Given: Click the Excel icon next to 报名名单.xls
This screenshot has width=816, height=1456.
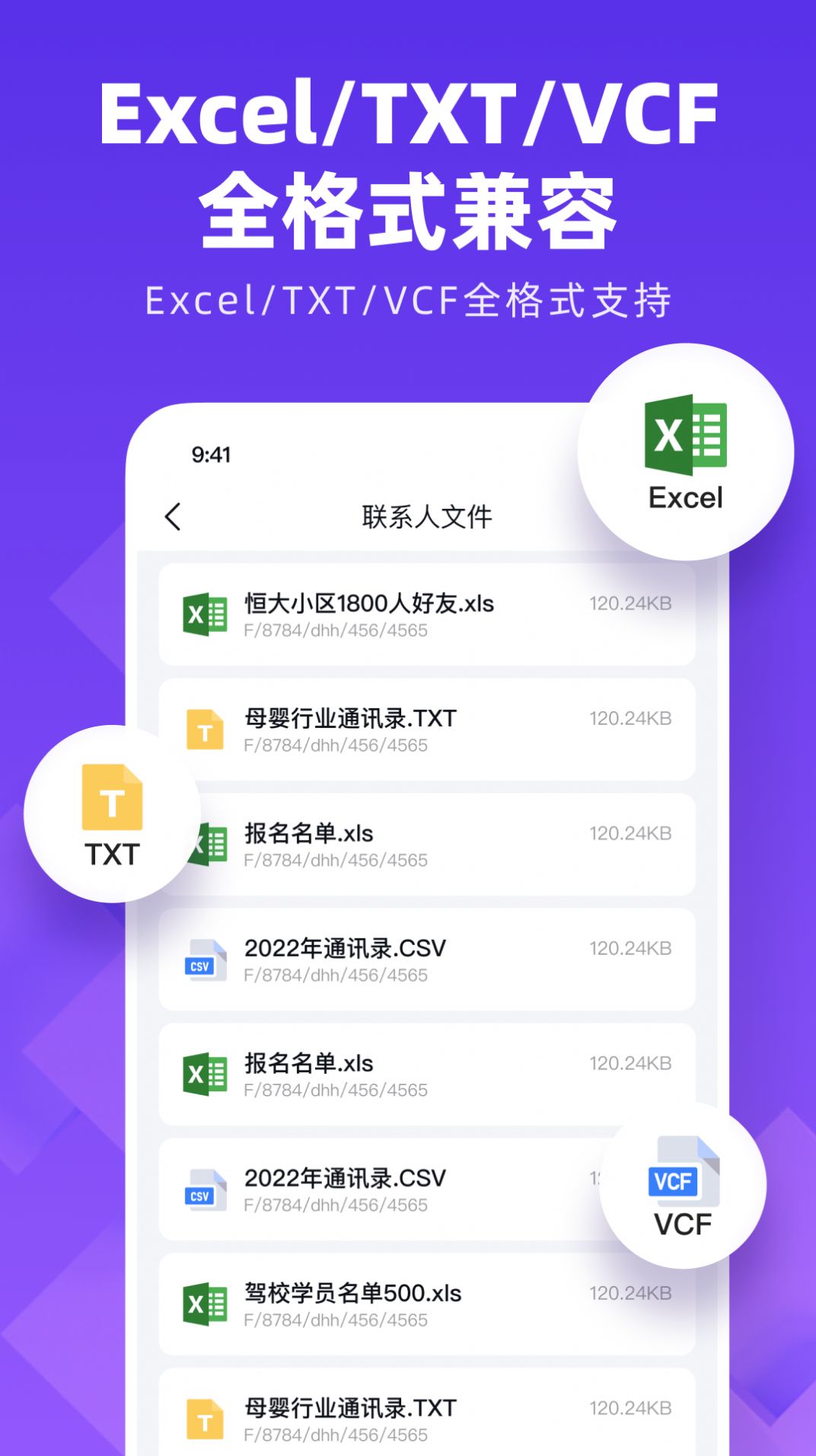Looking at the screenshot, I should 206,844.
